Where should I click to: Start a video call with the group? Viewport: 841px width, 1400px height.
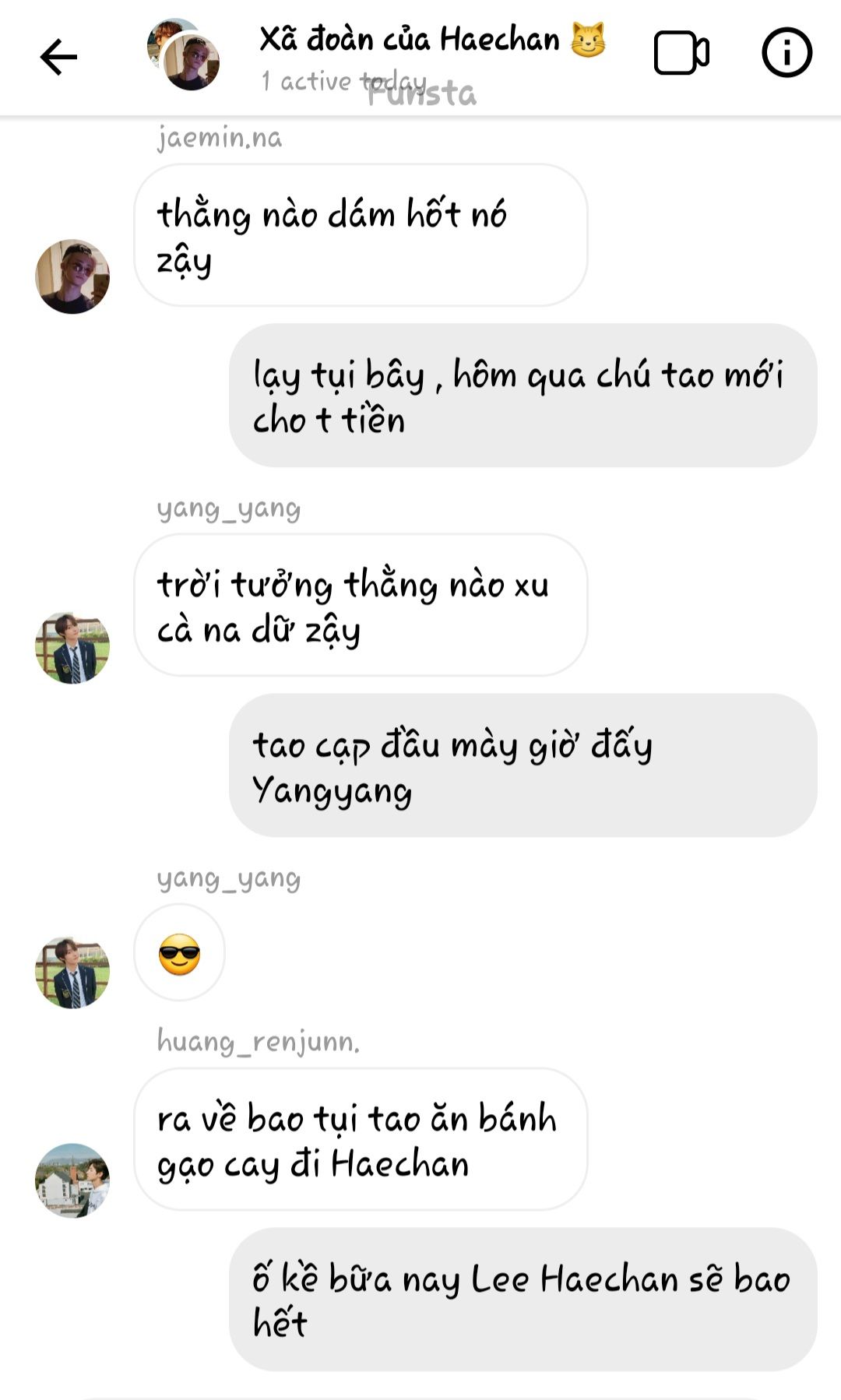point(681,53)
